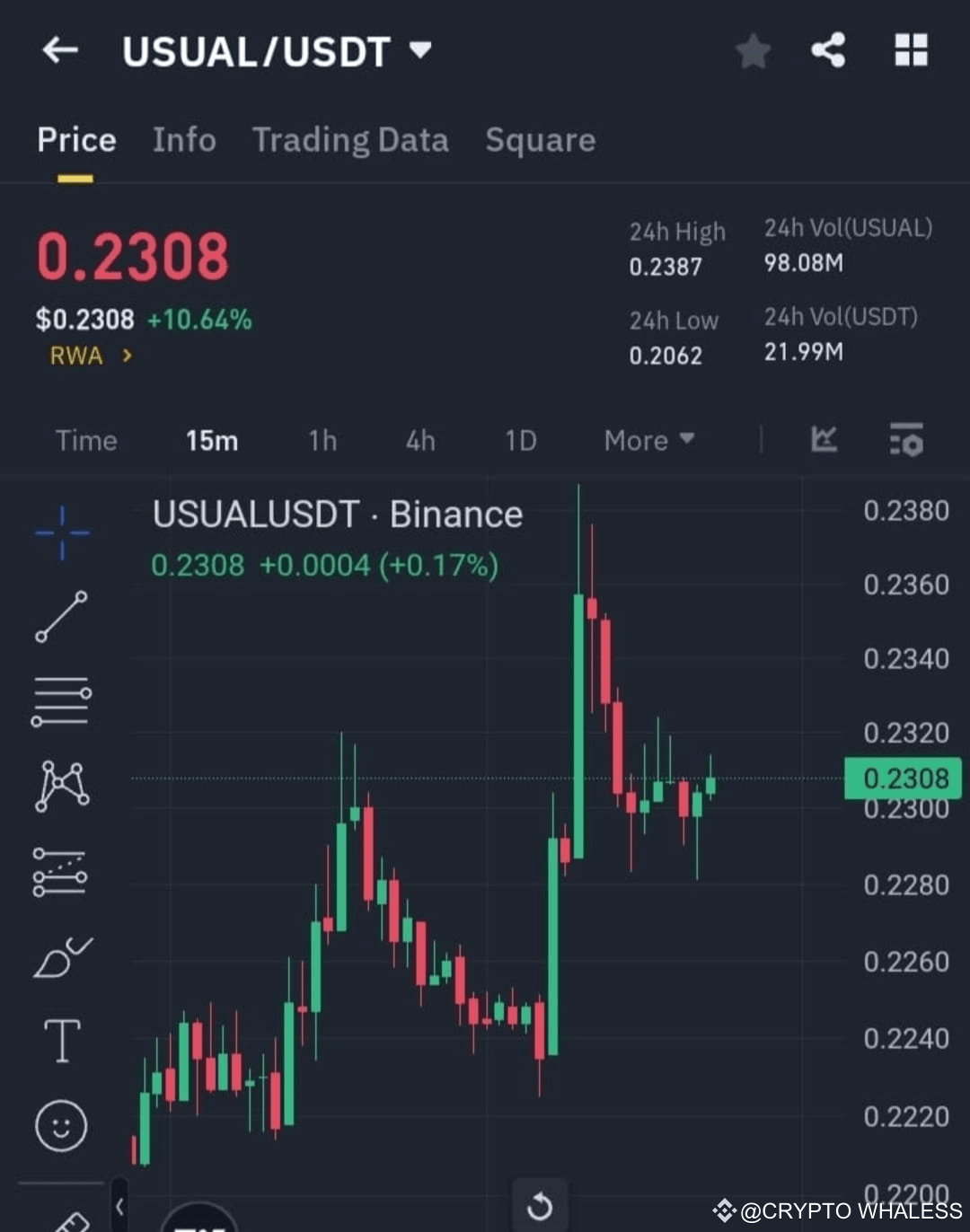Open the Square tab
Viewport: 970px width, 1232px height.
pos(540,140)
